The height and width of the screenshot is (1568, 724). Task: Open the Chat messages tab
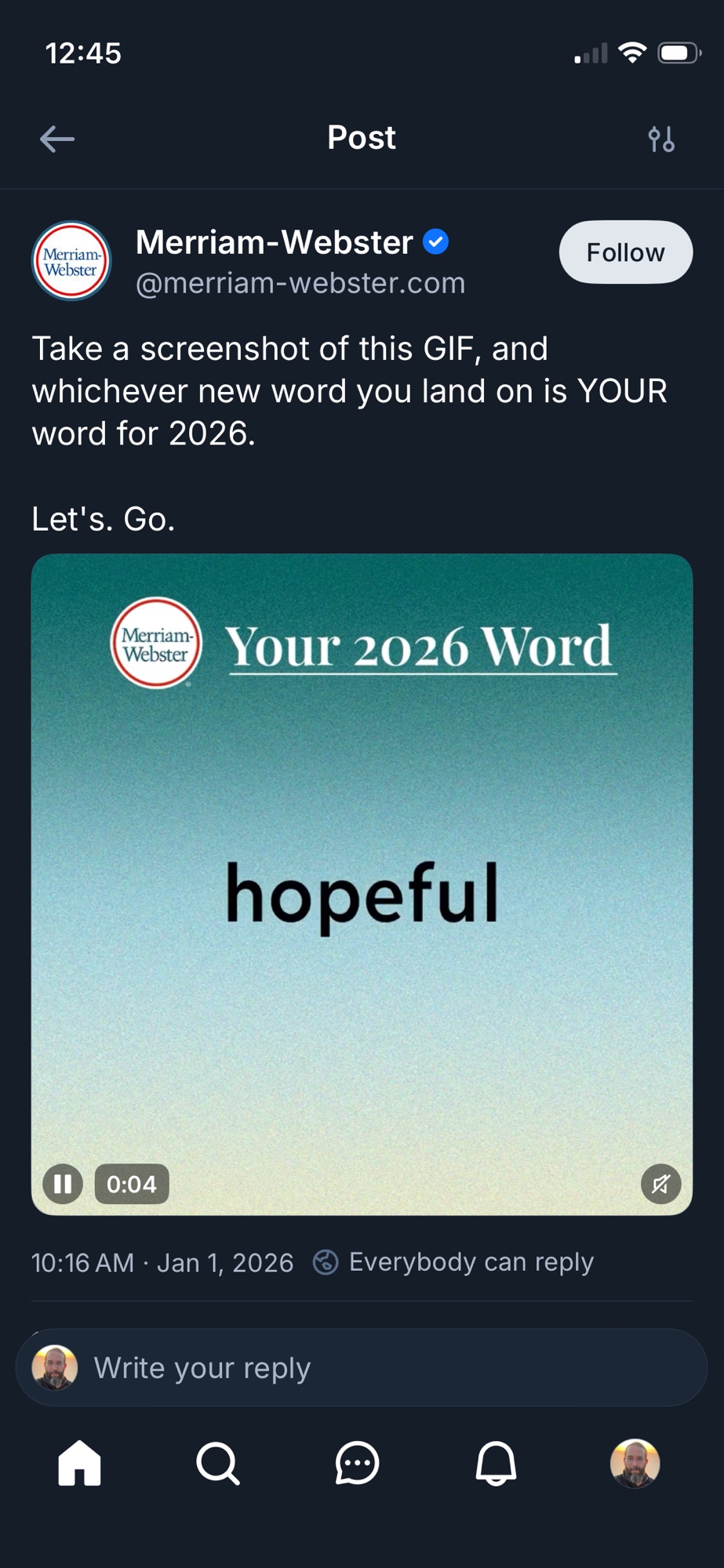(x=358, y=1463)
